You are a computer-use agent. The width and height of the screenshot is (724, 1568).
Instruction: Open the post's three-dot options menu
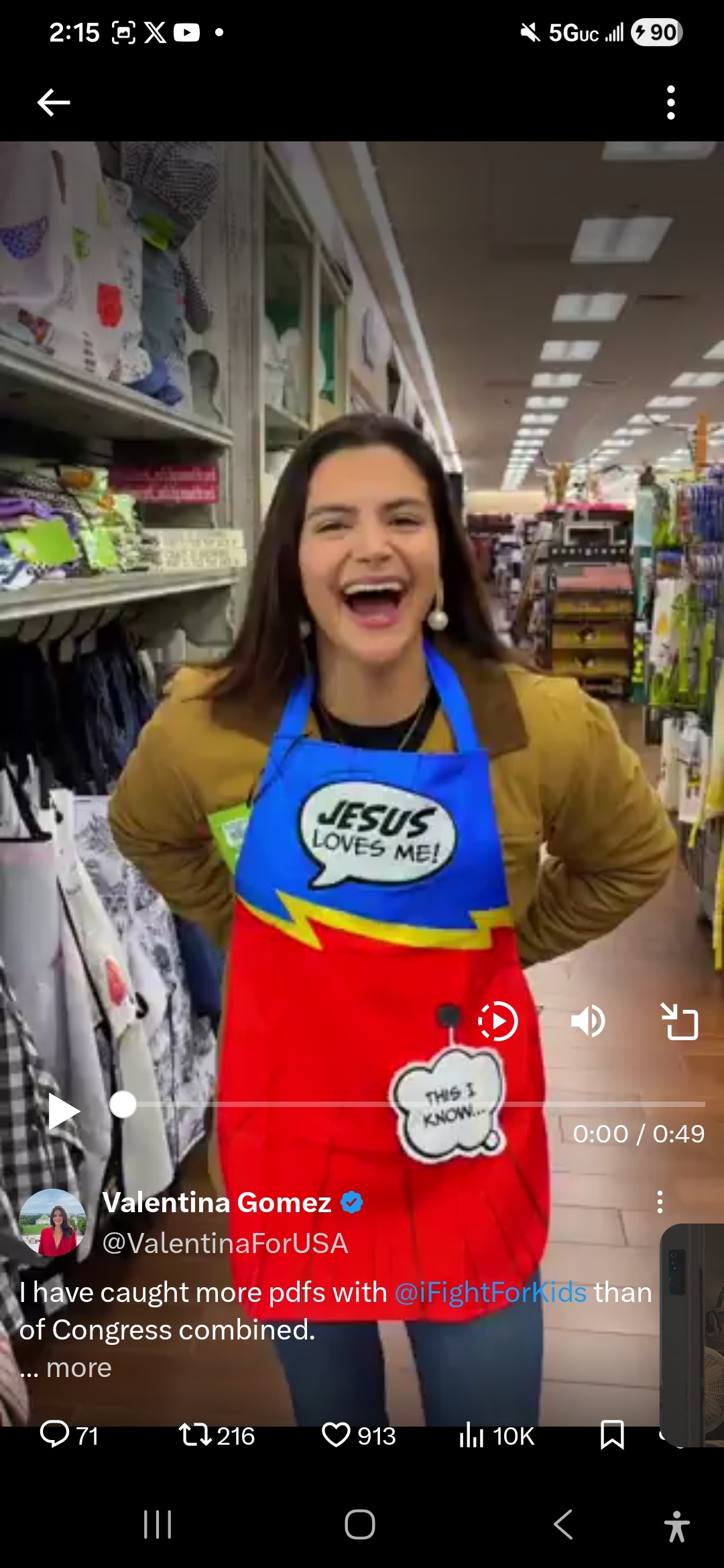click(660, 1202)
